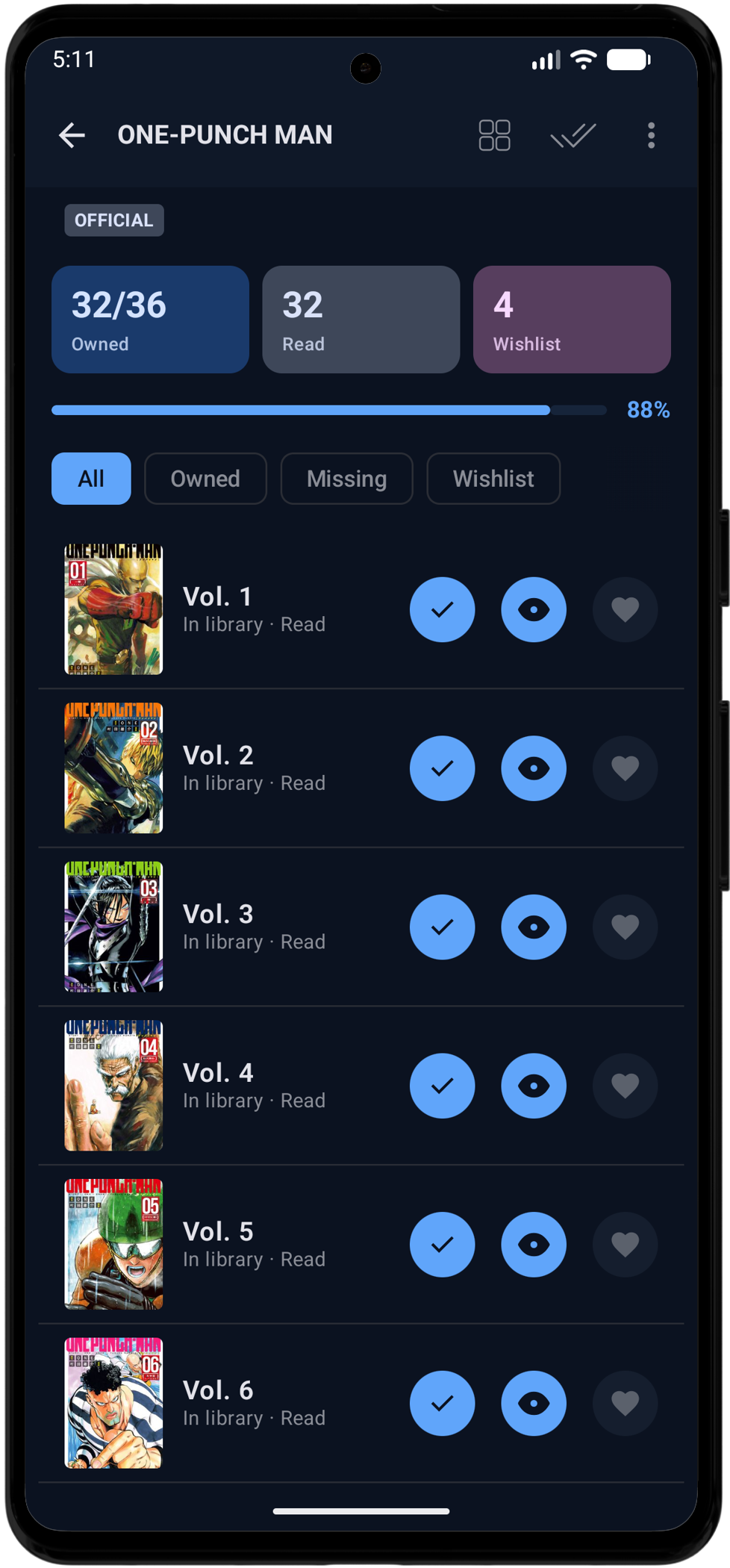730x1568 pixels.
Task: Tap the eye icon on Vol. 1
Action: tap(534, 609)
